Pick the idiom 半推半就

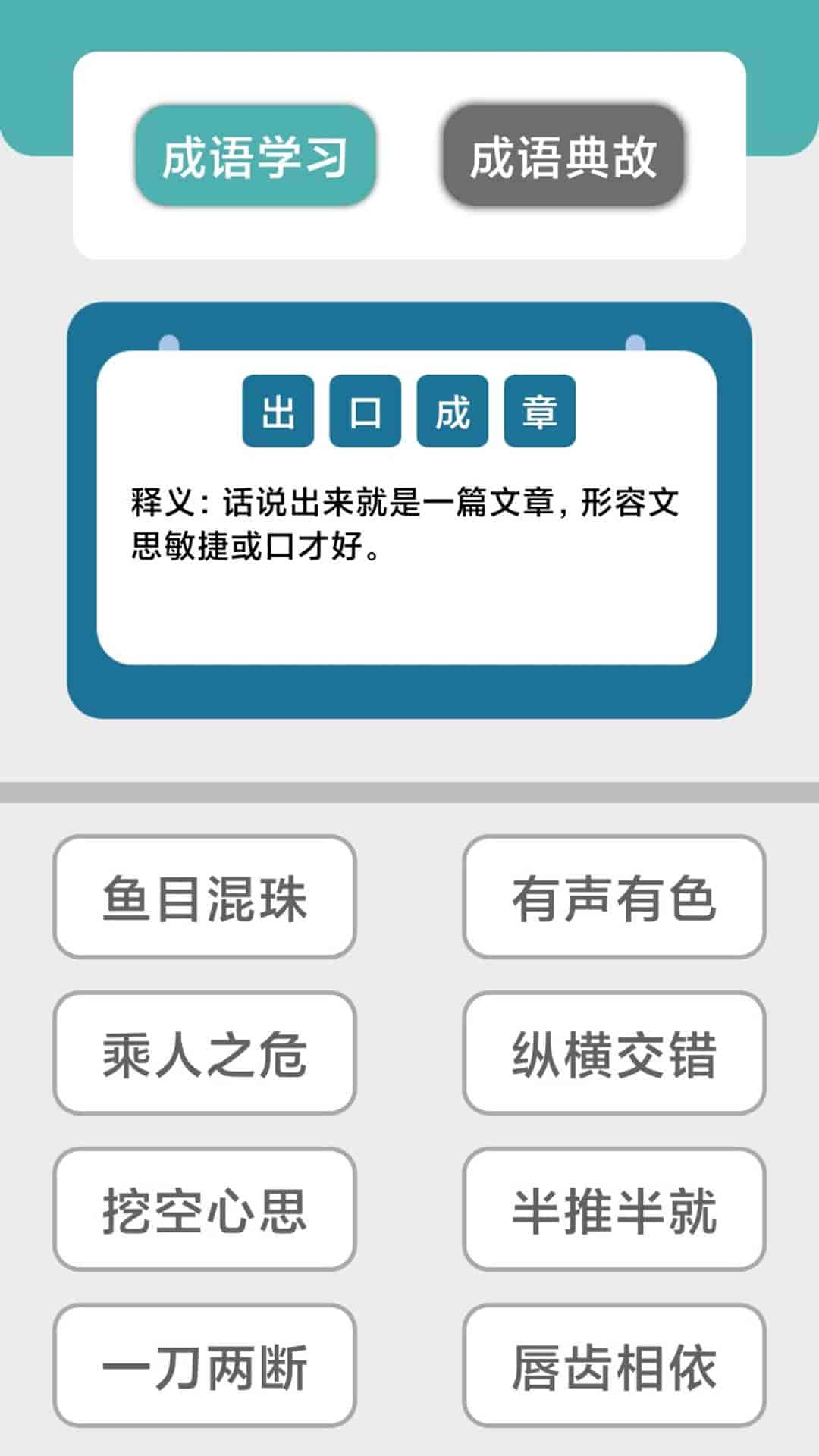(x=613, y=1210)
